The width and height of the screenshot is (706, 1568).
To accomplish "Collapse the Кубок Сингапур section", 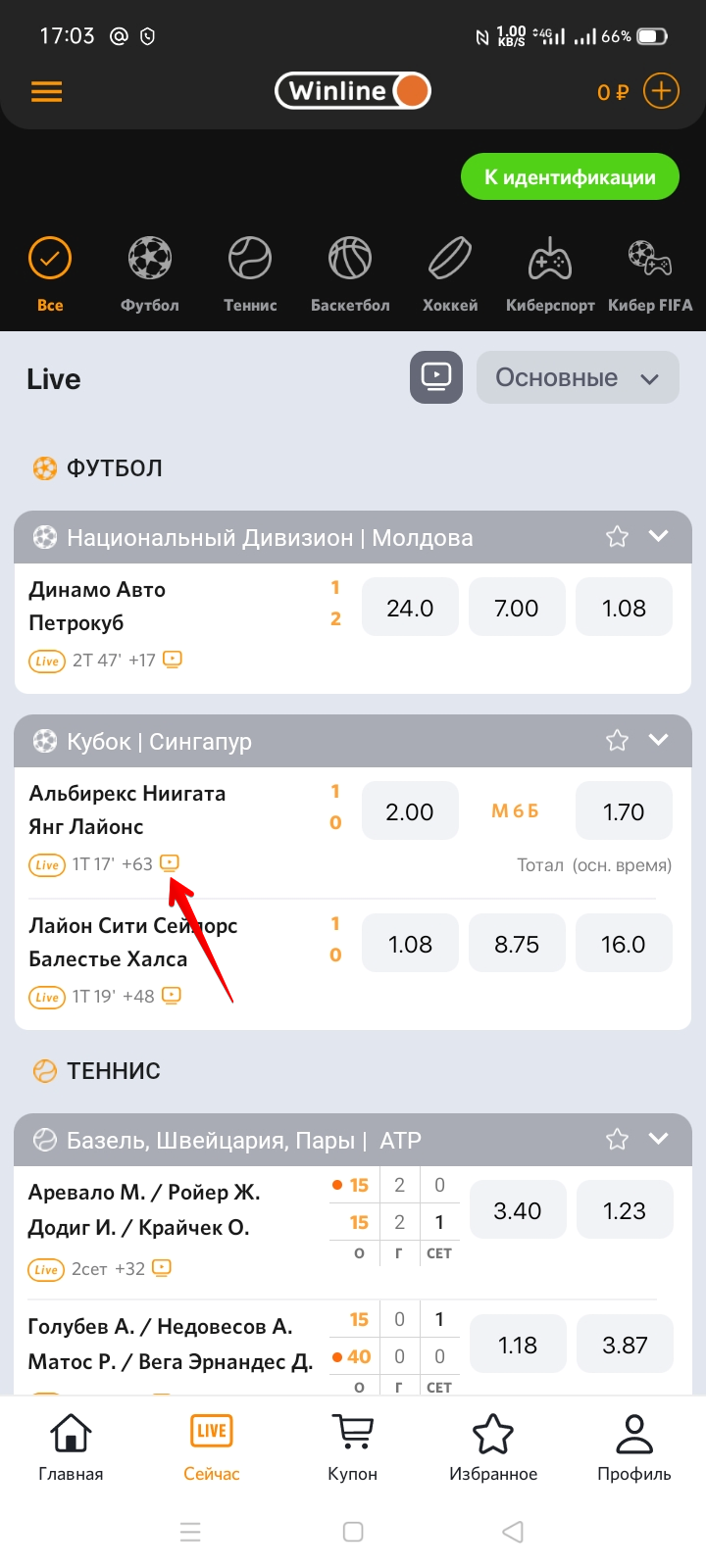I will click(659, 740).
